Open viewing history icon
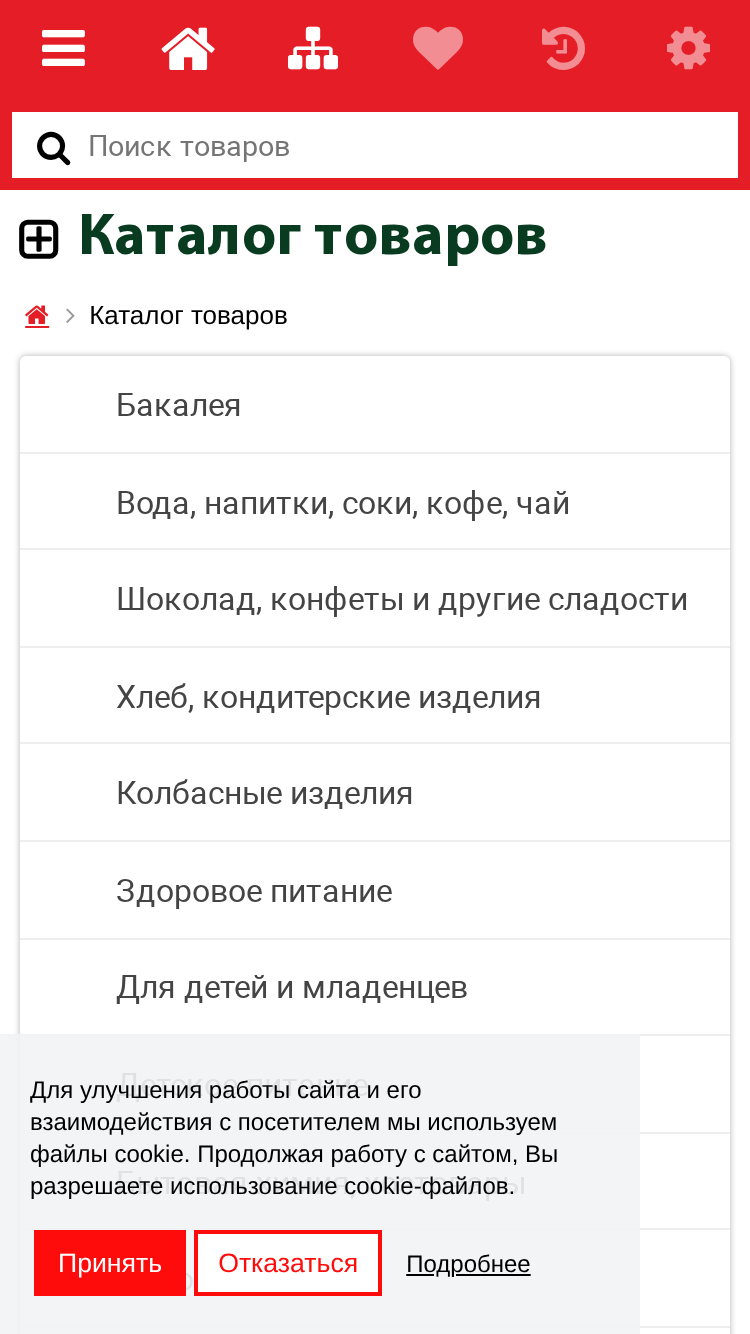Screen dimensions: 750x1334 pos(563,48)
